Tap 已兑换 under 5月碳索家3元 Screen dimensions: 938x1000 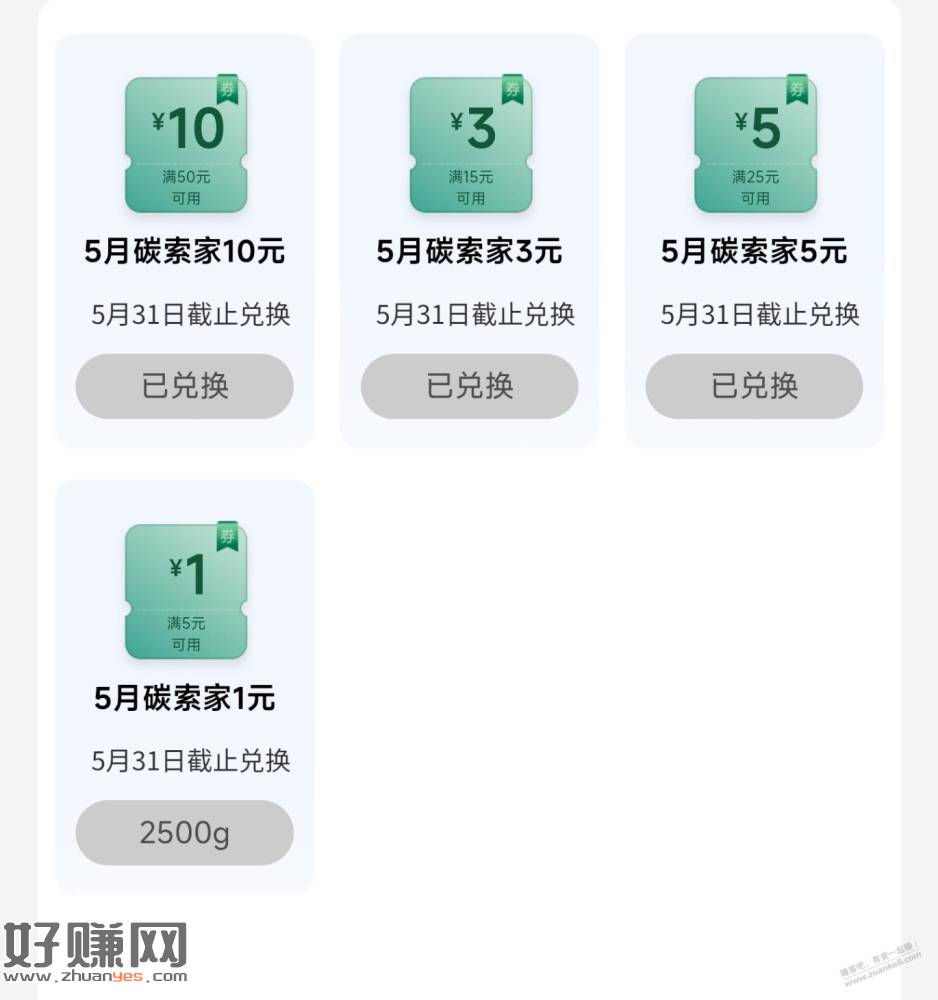coord(470,386)
